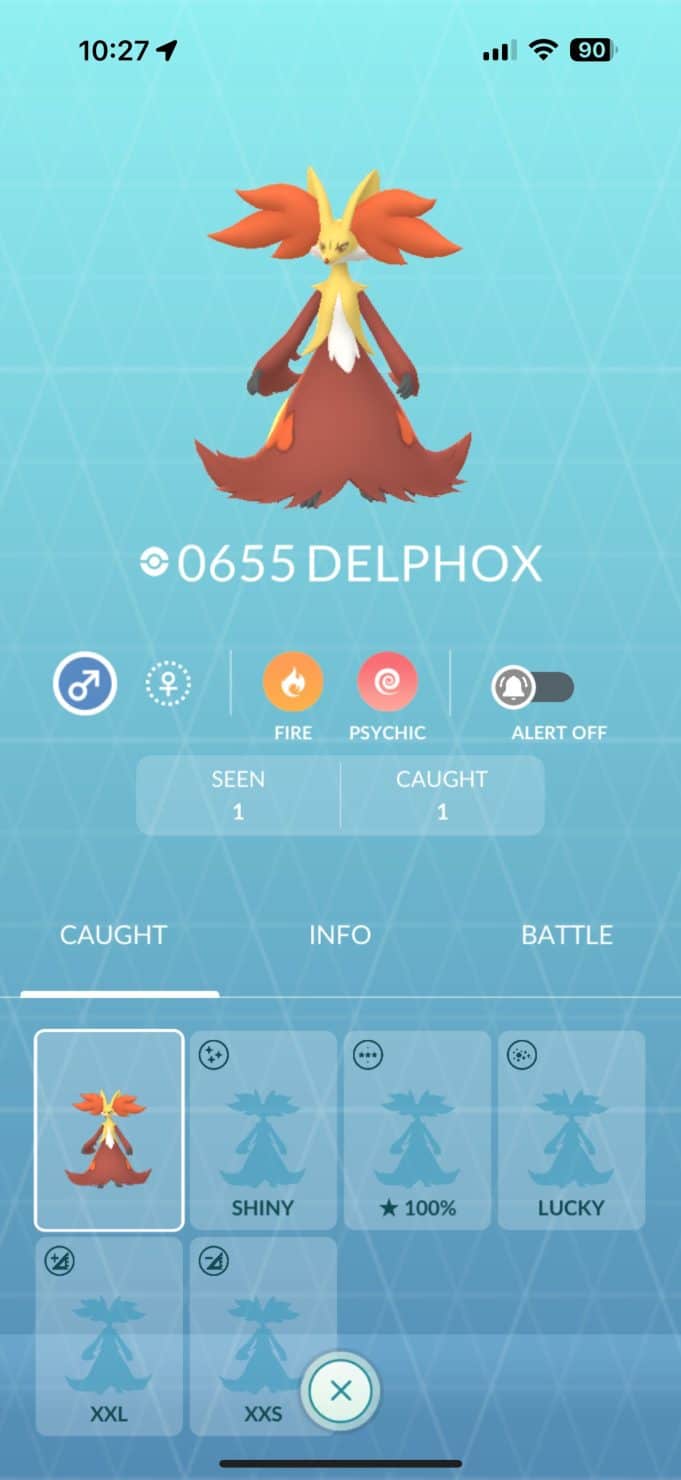Switch to the Info tab
The height and width of the screenshot is (1480, 681).
[x=339, y=935]
